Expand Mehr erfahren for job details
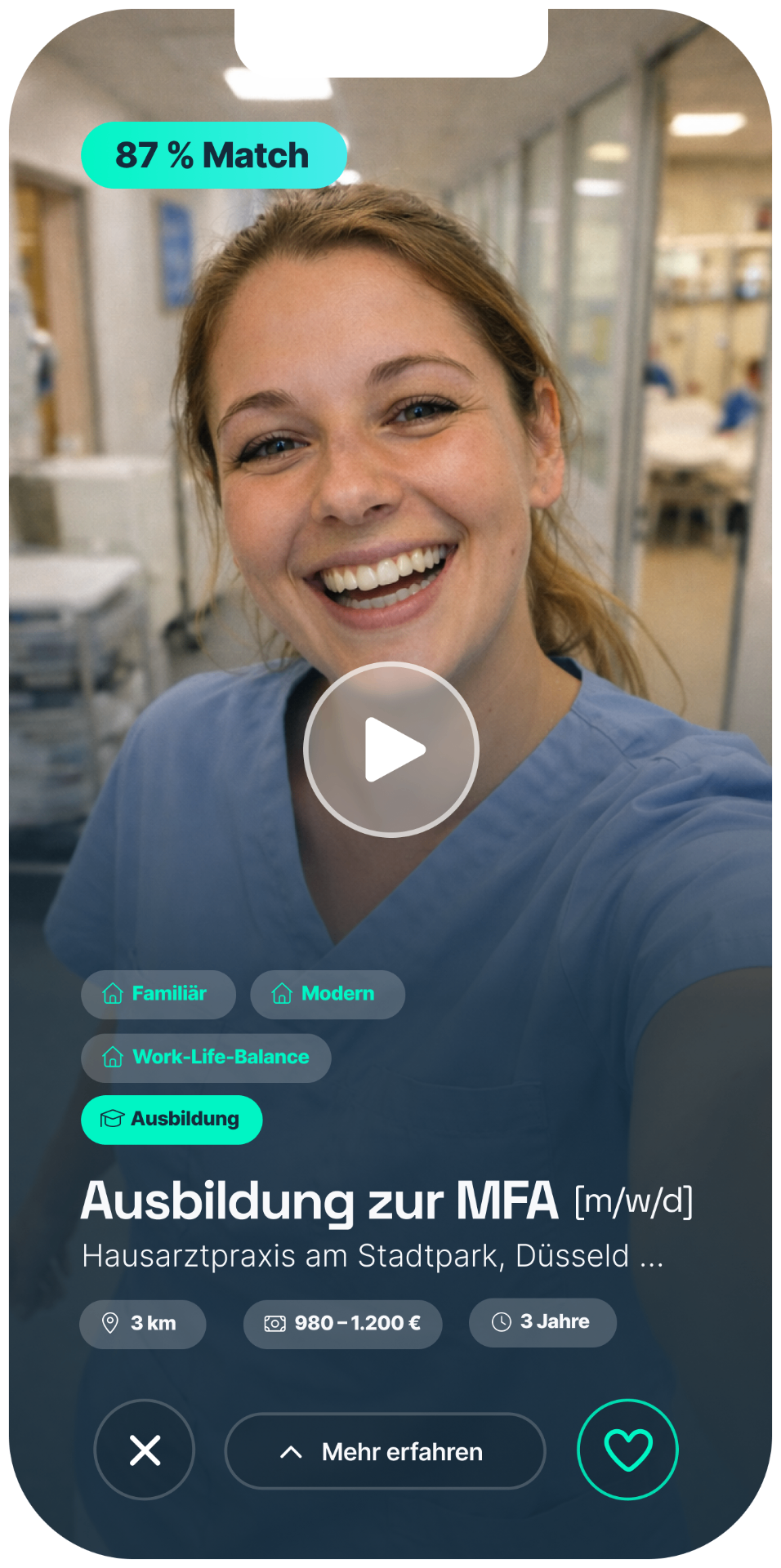Viewport: 781px width, 1568px height. coord(385,1451)
